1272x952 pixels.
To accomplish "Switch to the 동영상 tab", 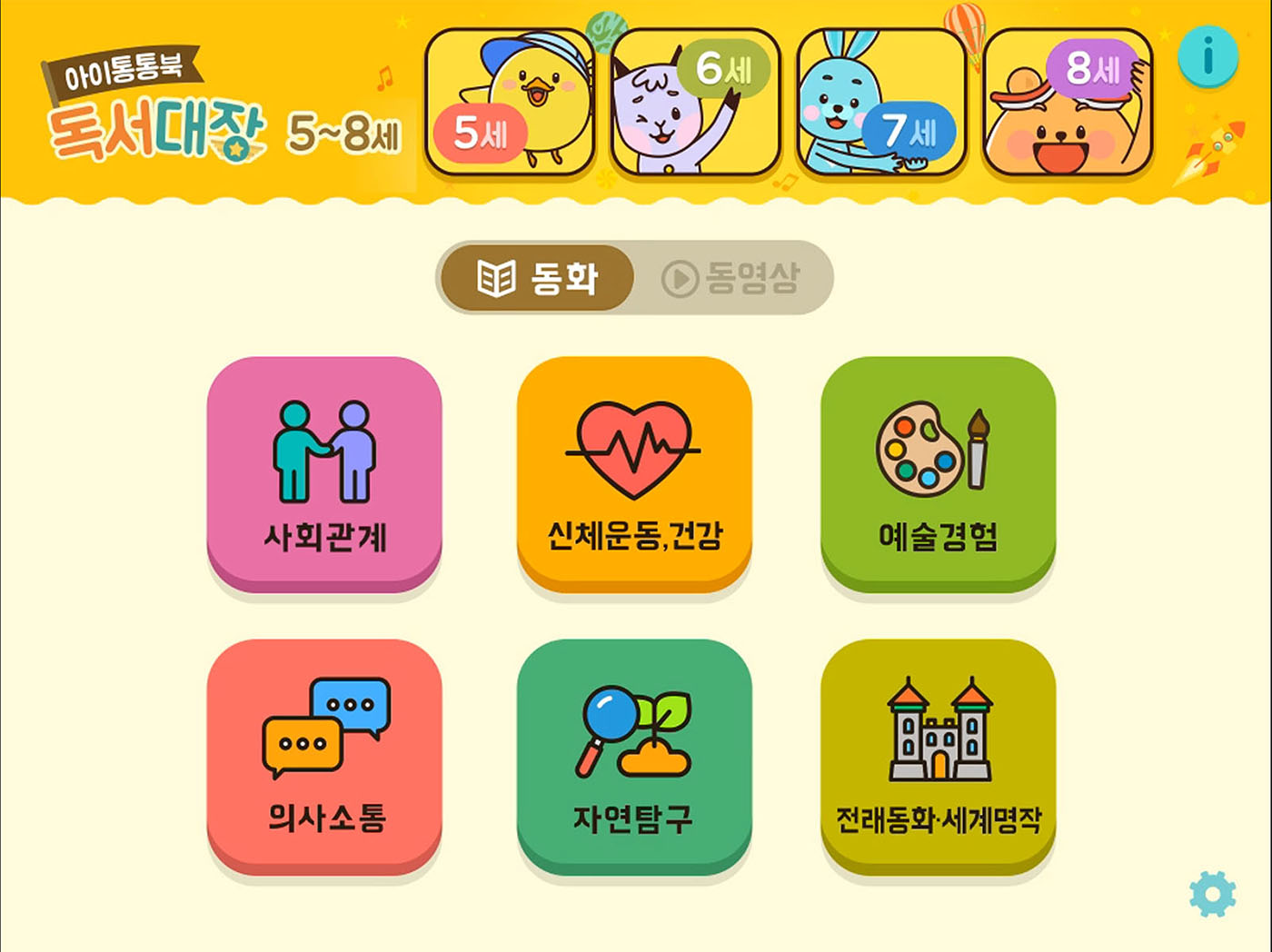I will point(731,278).
